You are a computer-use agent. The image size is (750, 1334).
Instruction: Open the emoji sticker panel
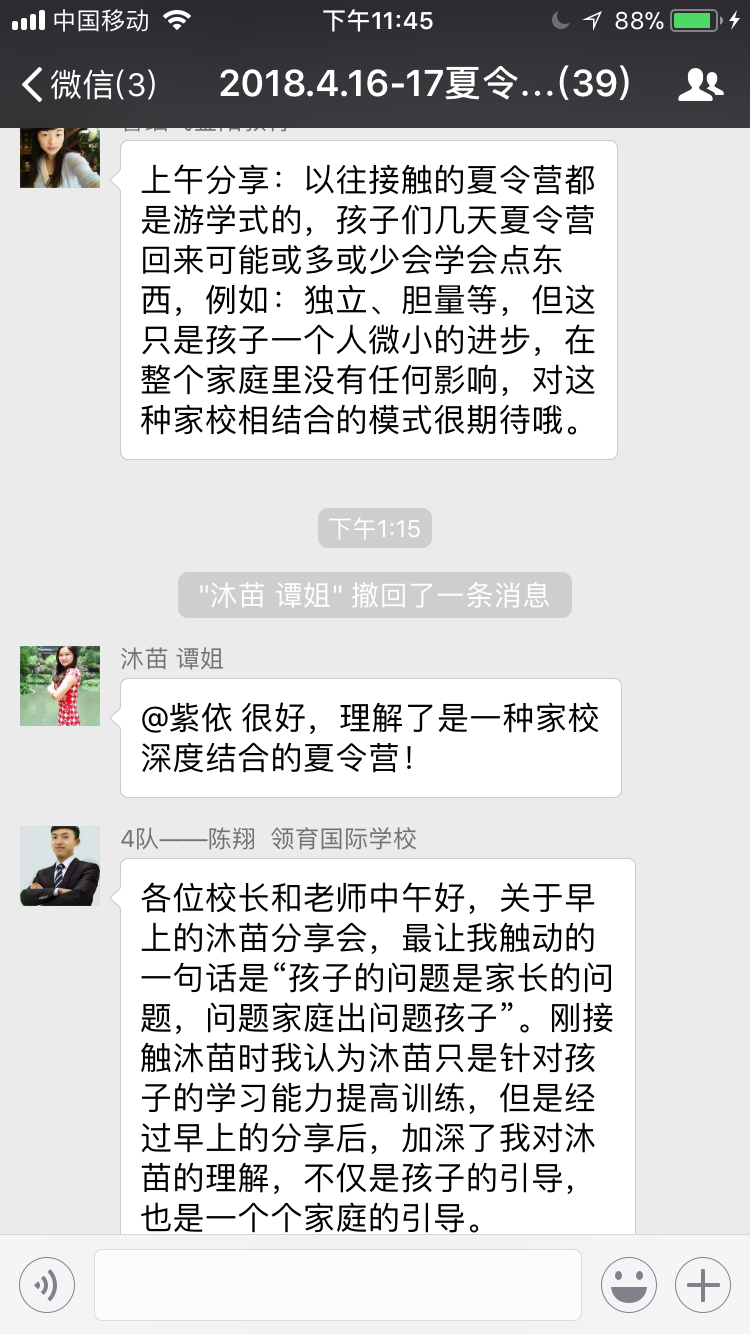628,1285
